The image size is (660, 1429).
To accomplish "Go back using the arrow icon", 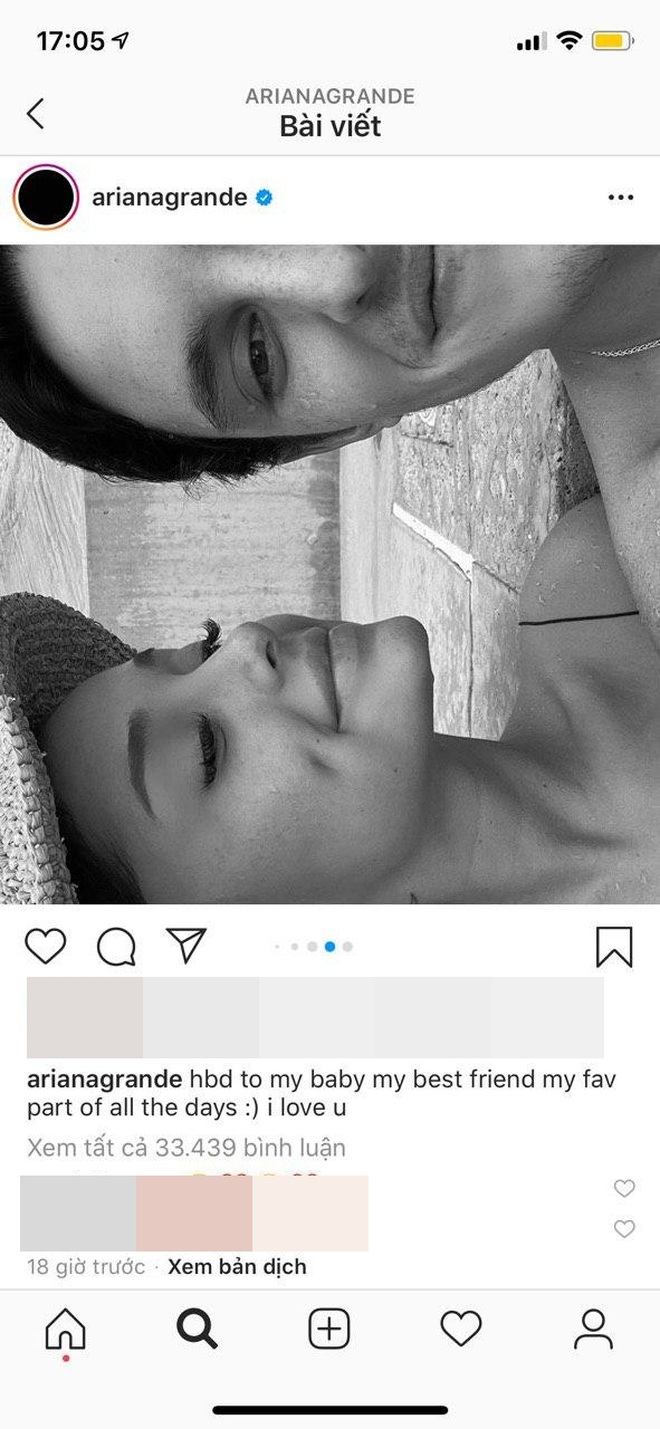I will pos(35,114).
